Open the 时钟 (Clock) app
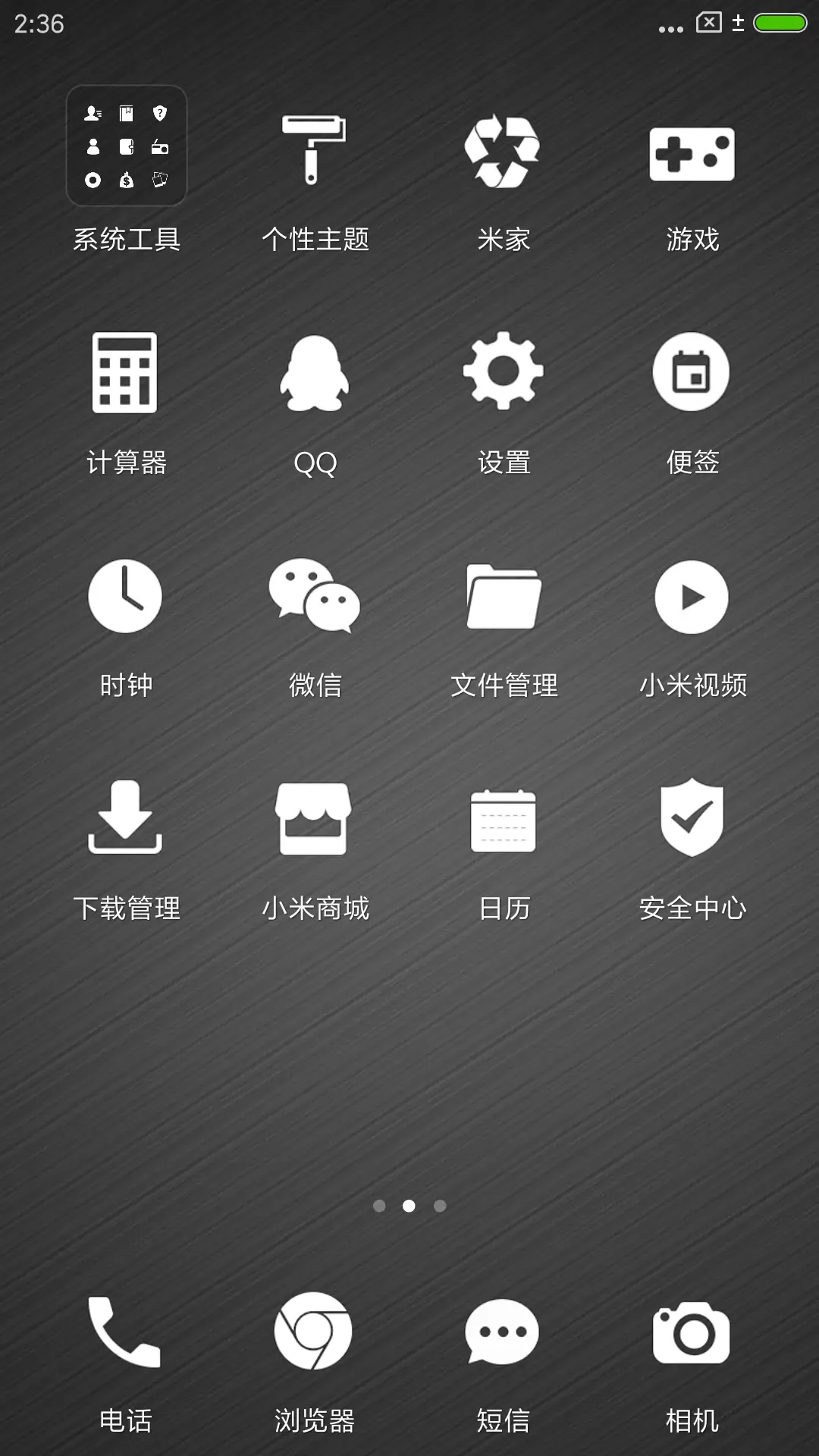This screenshot has height=1456, width=819. 125,597
